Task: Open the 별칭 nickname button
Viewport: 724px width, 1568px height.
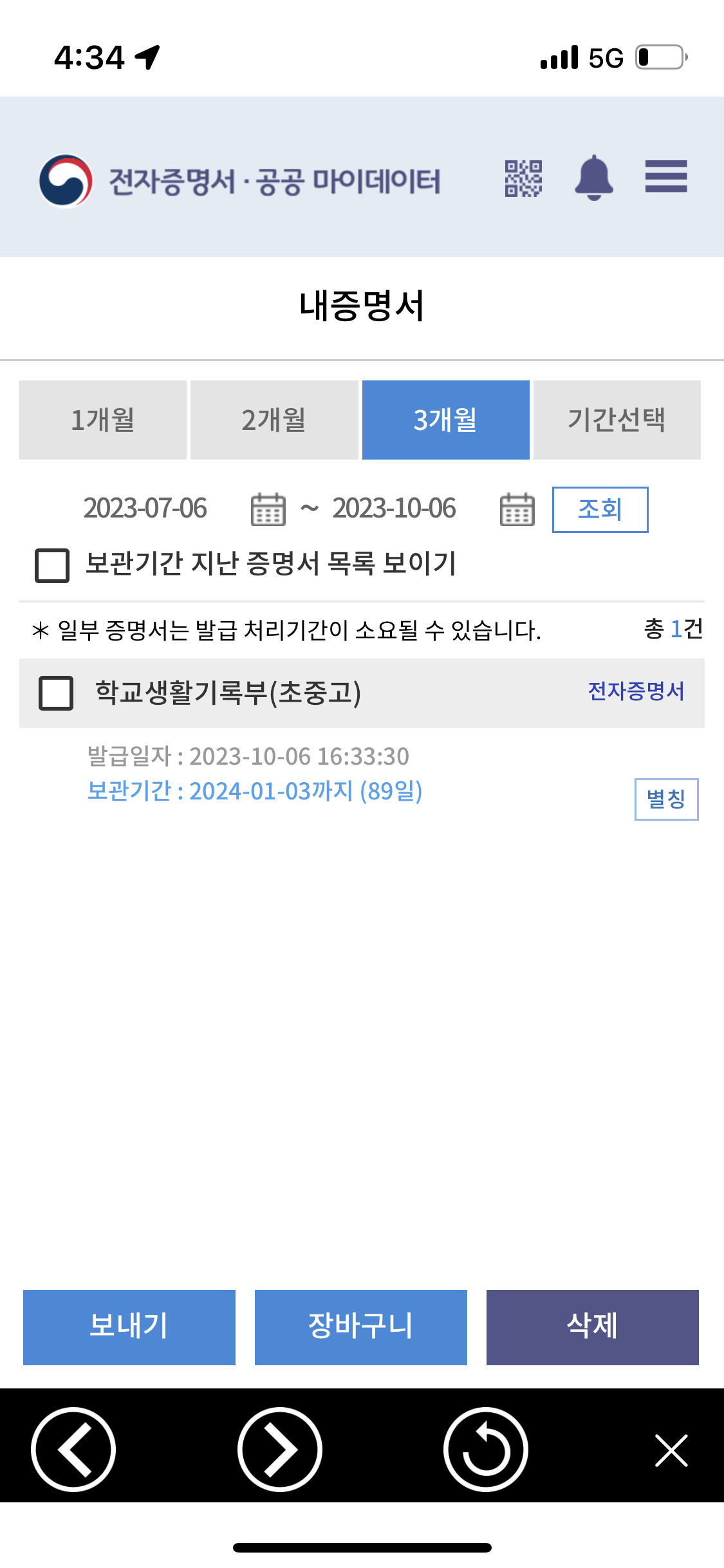Action: [666, 798]
